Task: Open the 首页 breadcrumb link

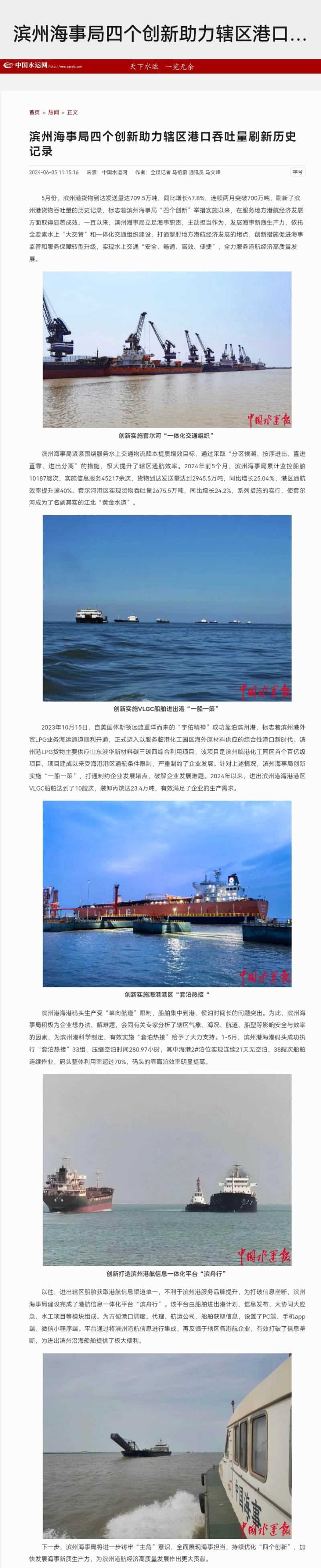Action: coord(34,113)
